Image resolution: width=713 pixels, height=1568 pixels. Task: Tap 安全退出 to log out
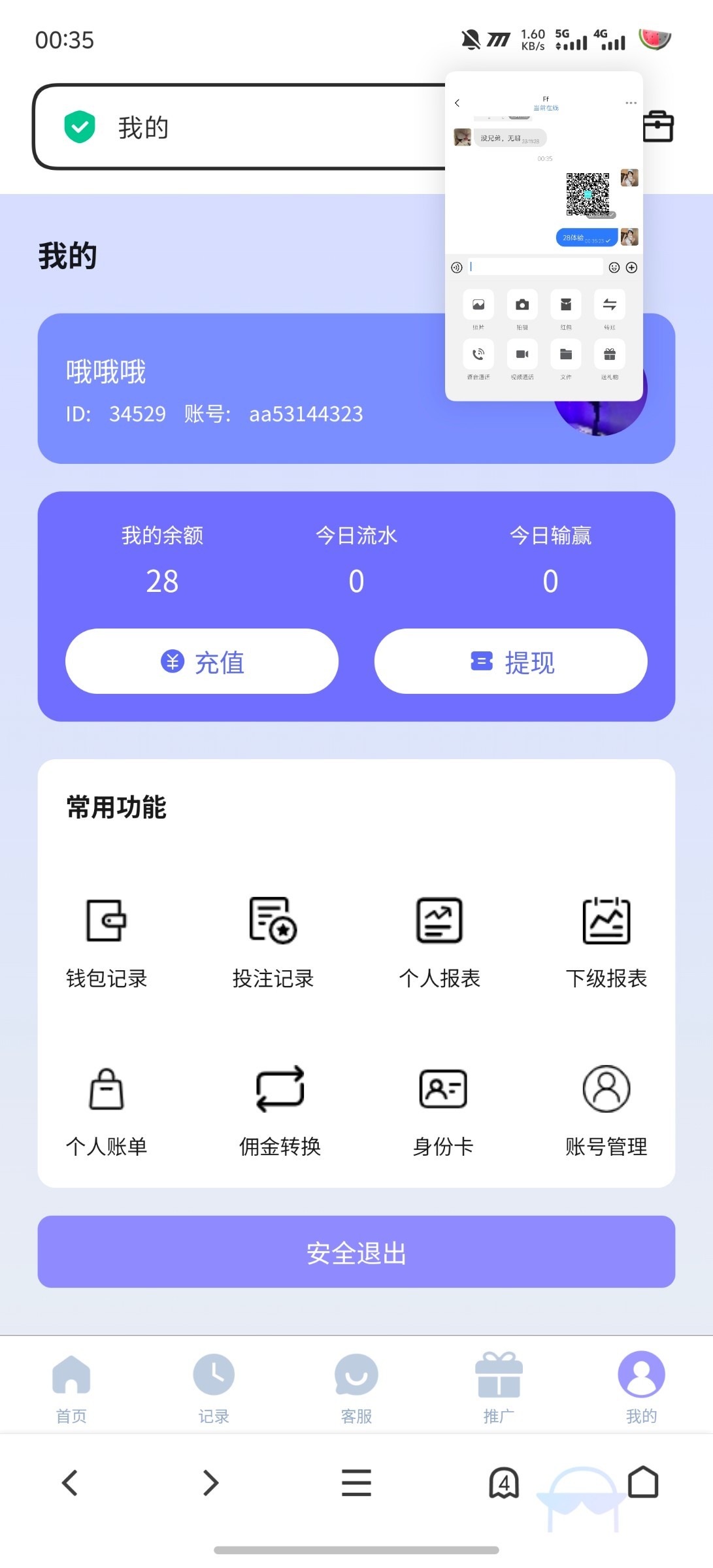tap(356, 1252)
